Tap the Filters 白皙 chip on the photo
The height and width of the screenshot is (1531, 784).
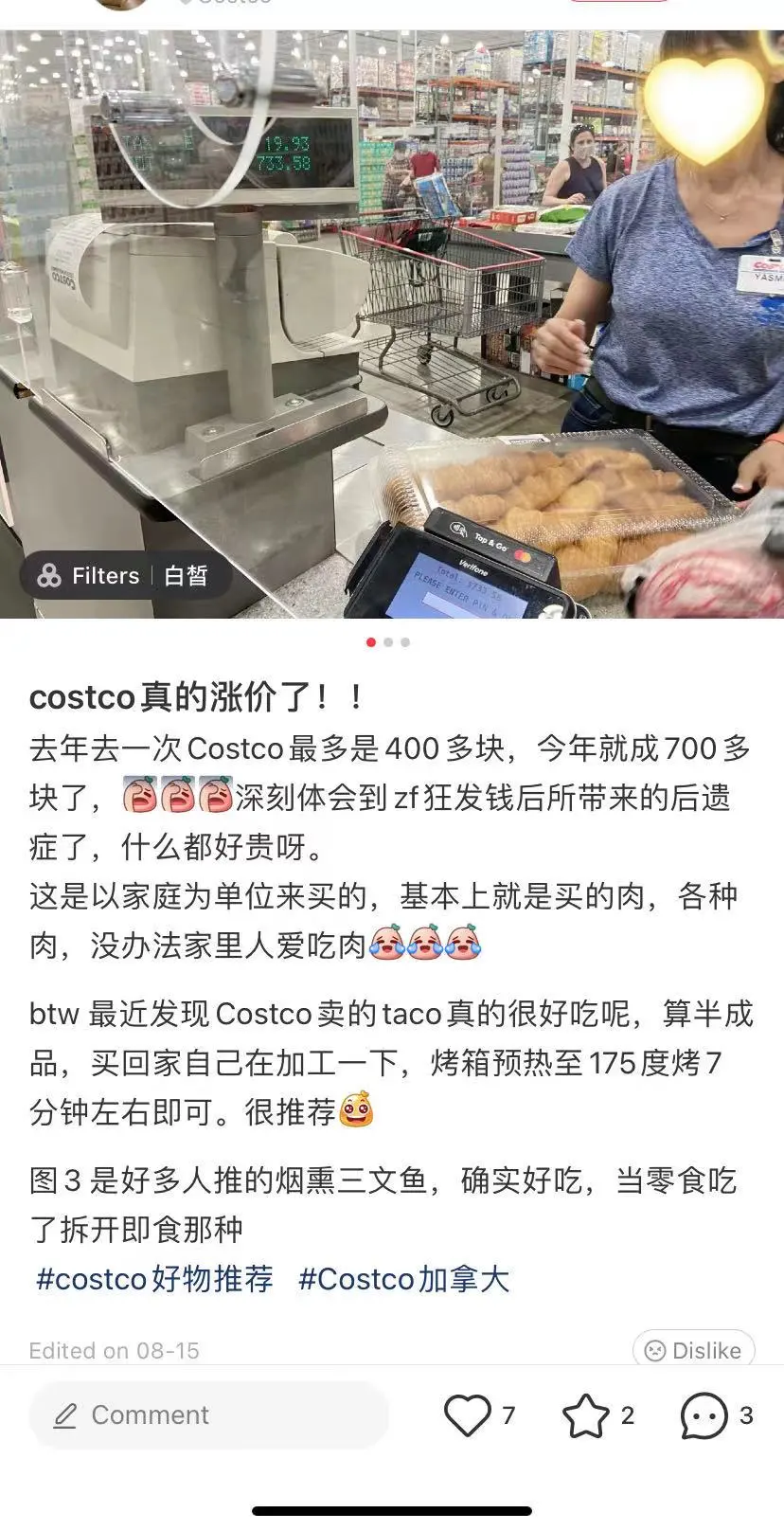[125, 575]
